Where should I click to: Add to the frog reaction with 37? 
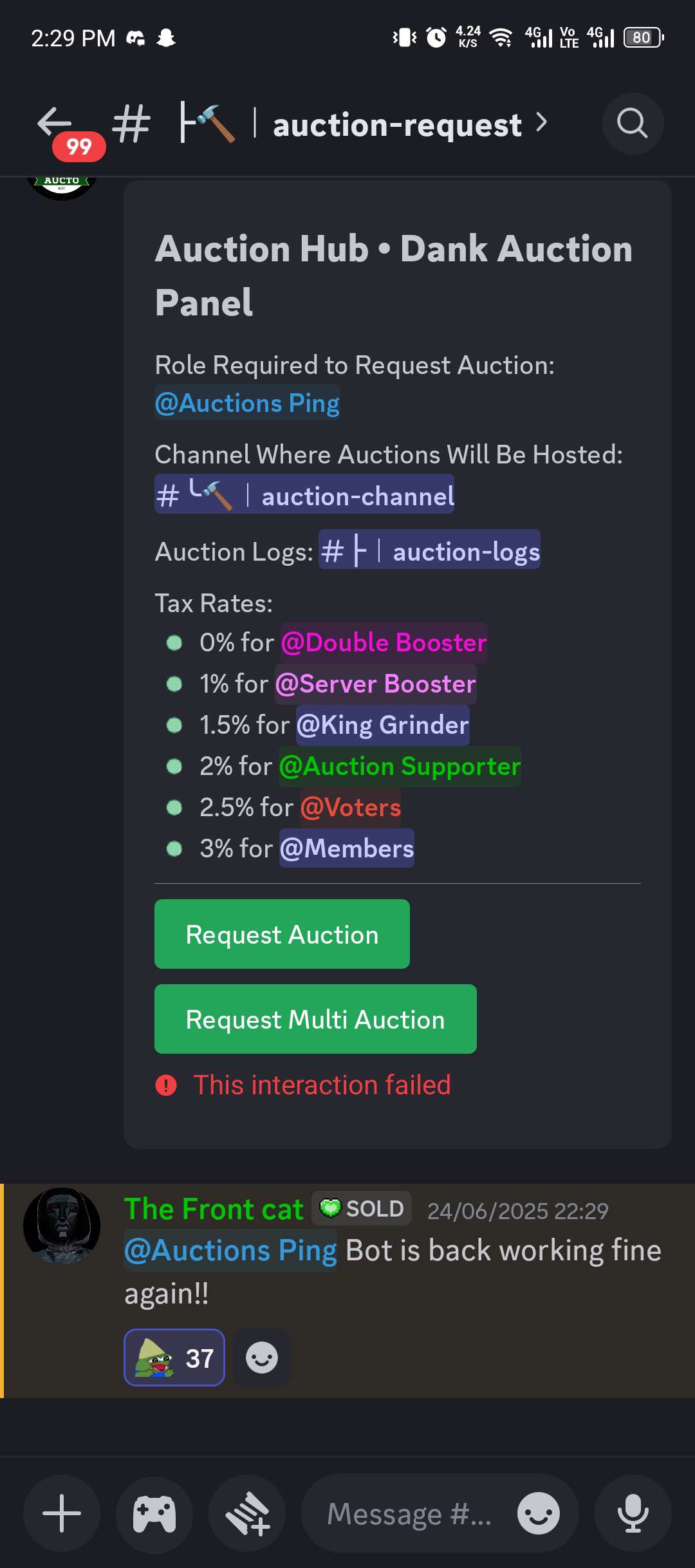tap(174, 1358)
